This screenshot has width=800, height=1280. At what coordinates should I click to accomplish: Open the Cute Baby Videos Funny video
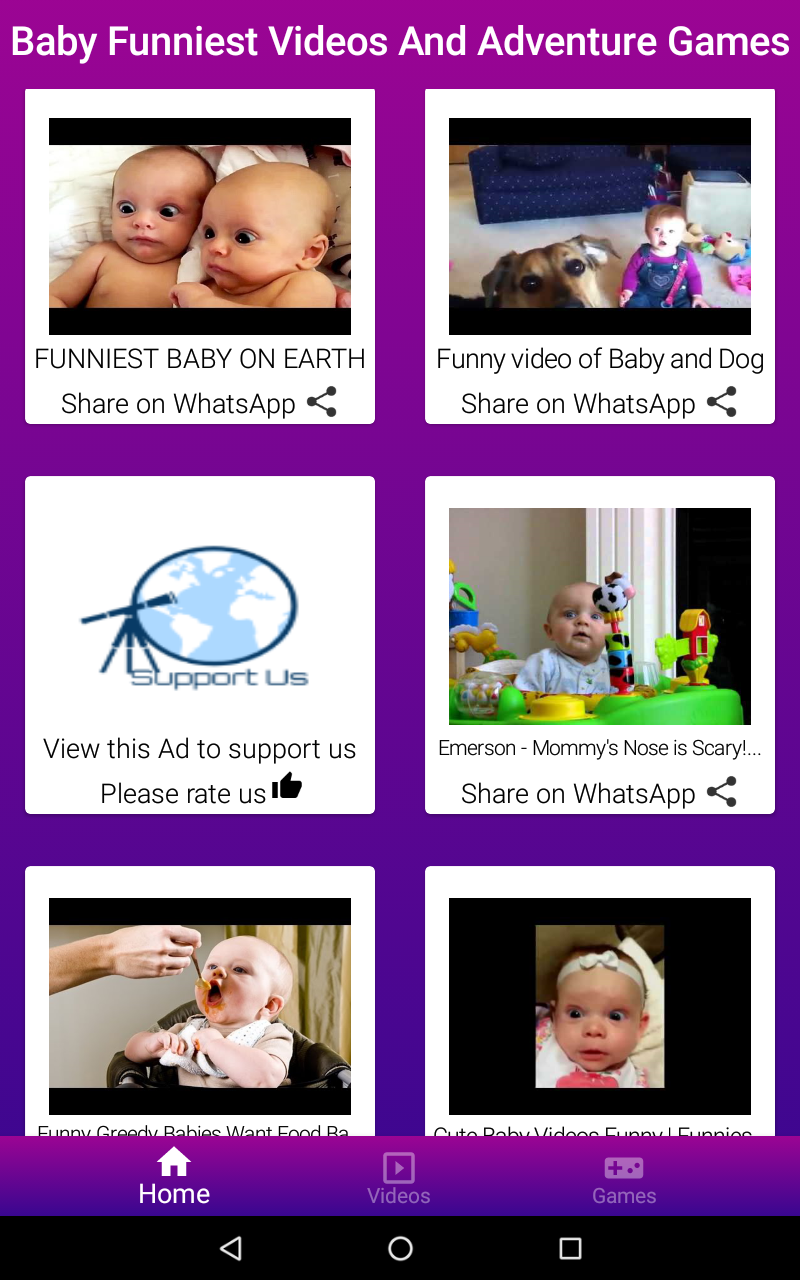600,1006
